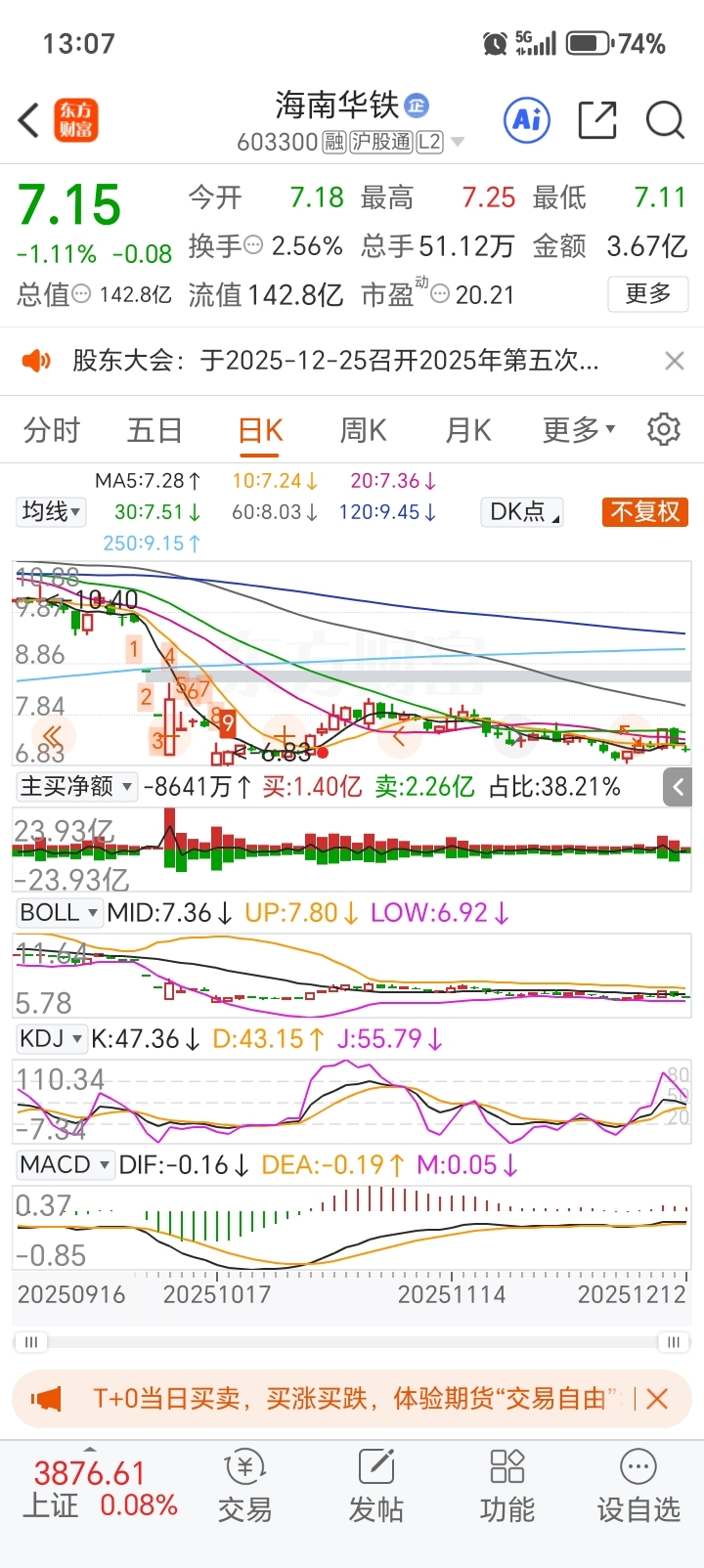Open chart settings gear
The image size is (704, 1568).
pyautogui.click(x=664, y=430)
